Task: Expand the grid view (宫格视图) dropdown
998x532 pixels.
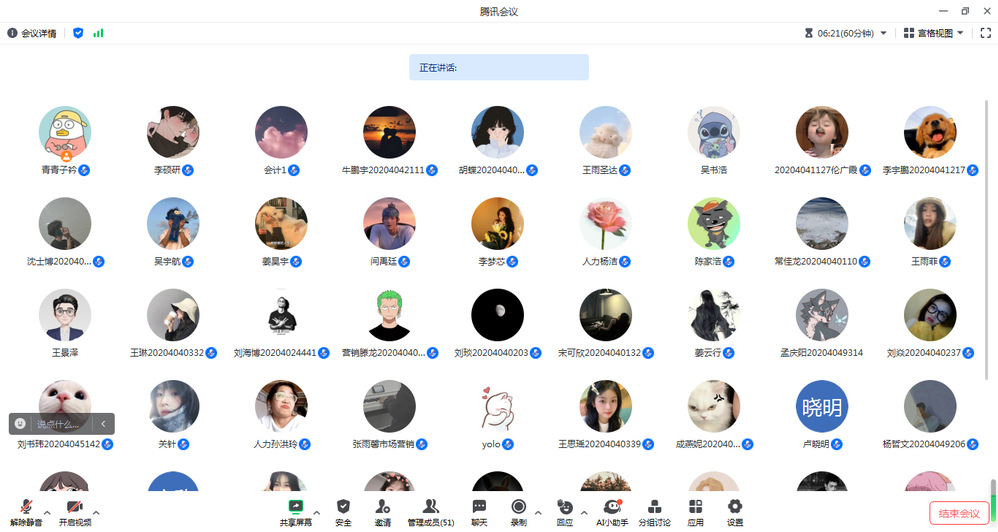Action: [x=934, y=33]
